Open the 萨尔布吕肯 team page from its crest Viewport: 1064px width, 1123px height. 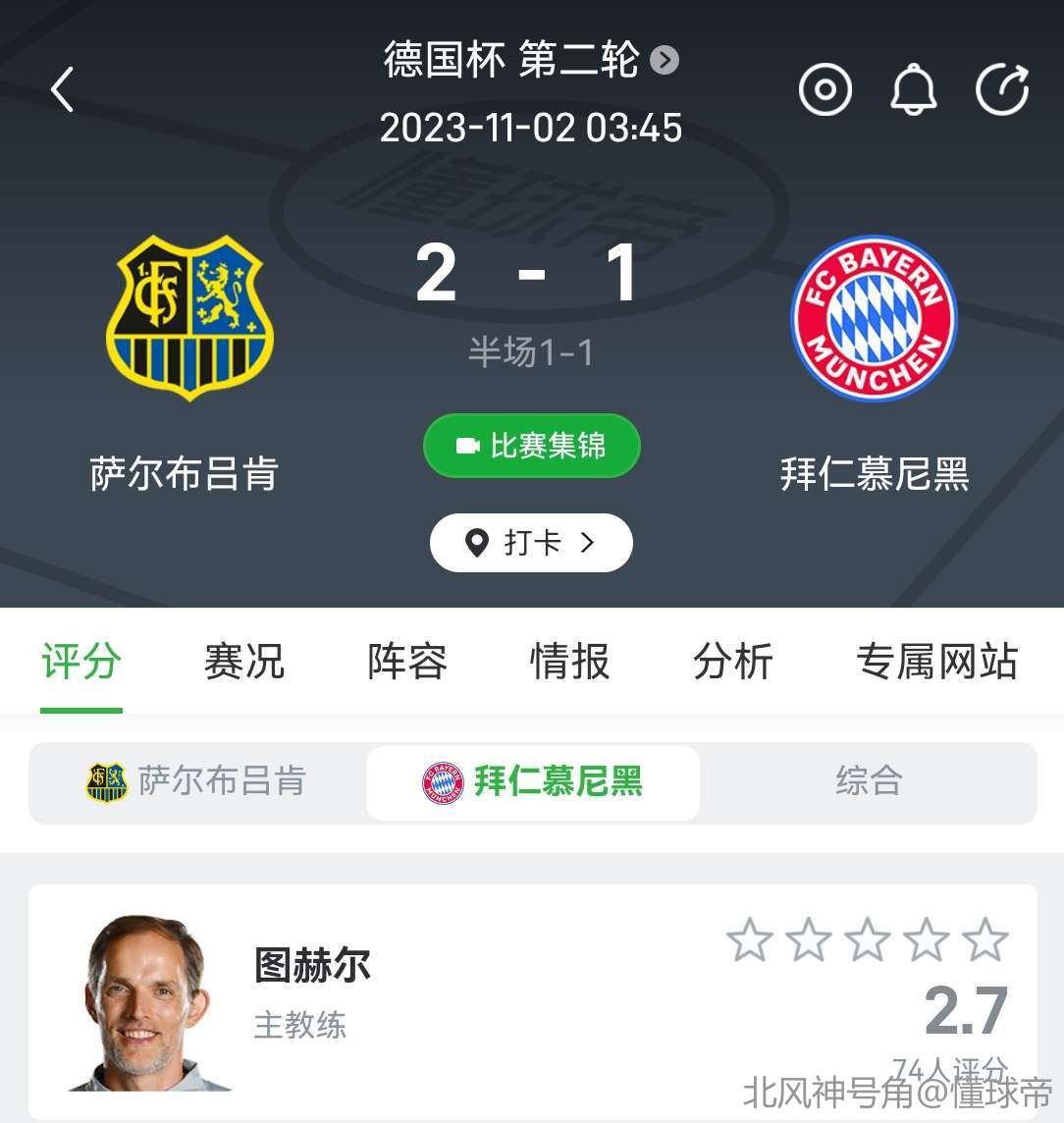point(190,317)
